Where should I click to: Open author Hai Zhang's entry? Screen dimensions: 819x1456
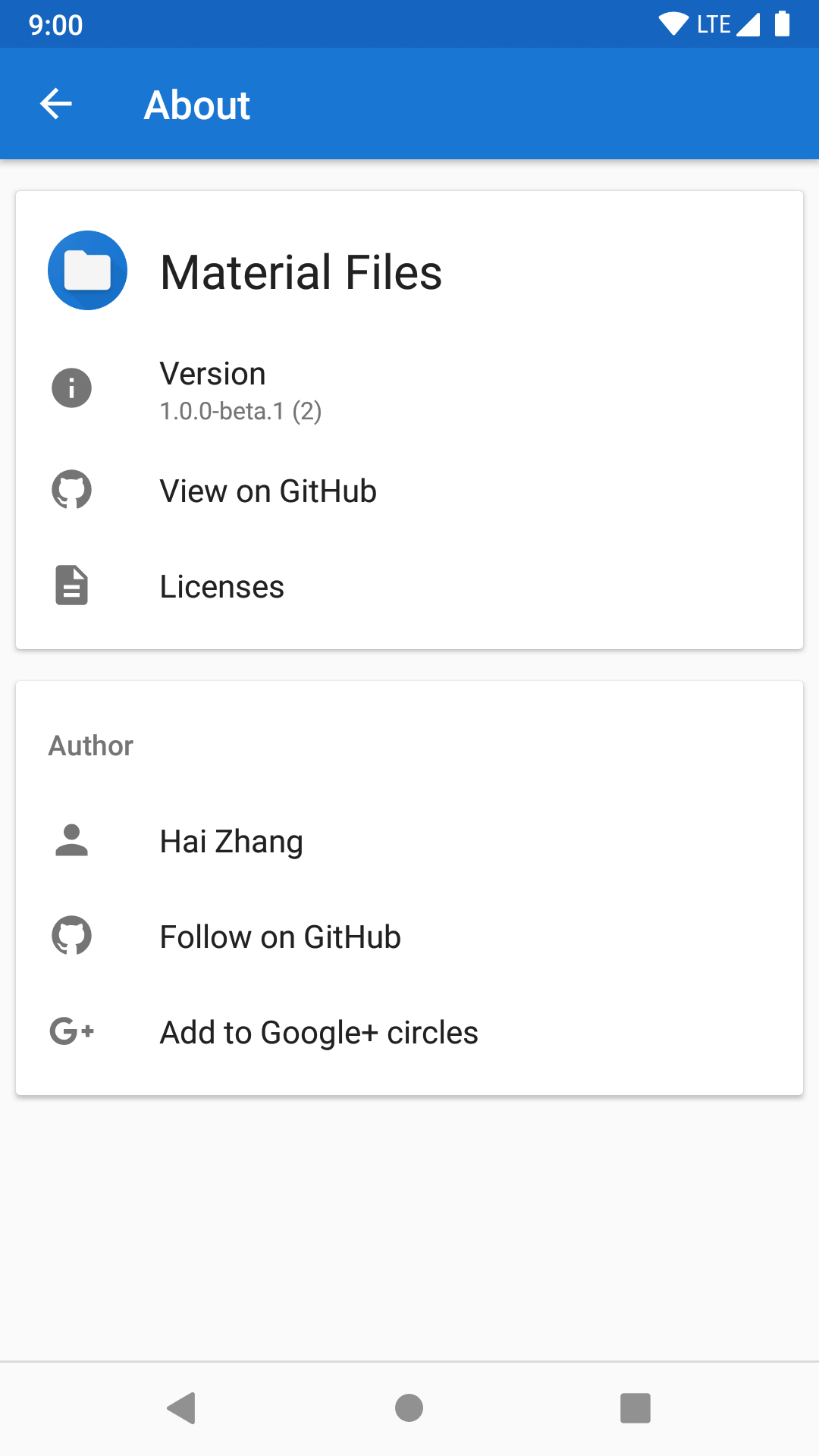[409, 841]
